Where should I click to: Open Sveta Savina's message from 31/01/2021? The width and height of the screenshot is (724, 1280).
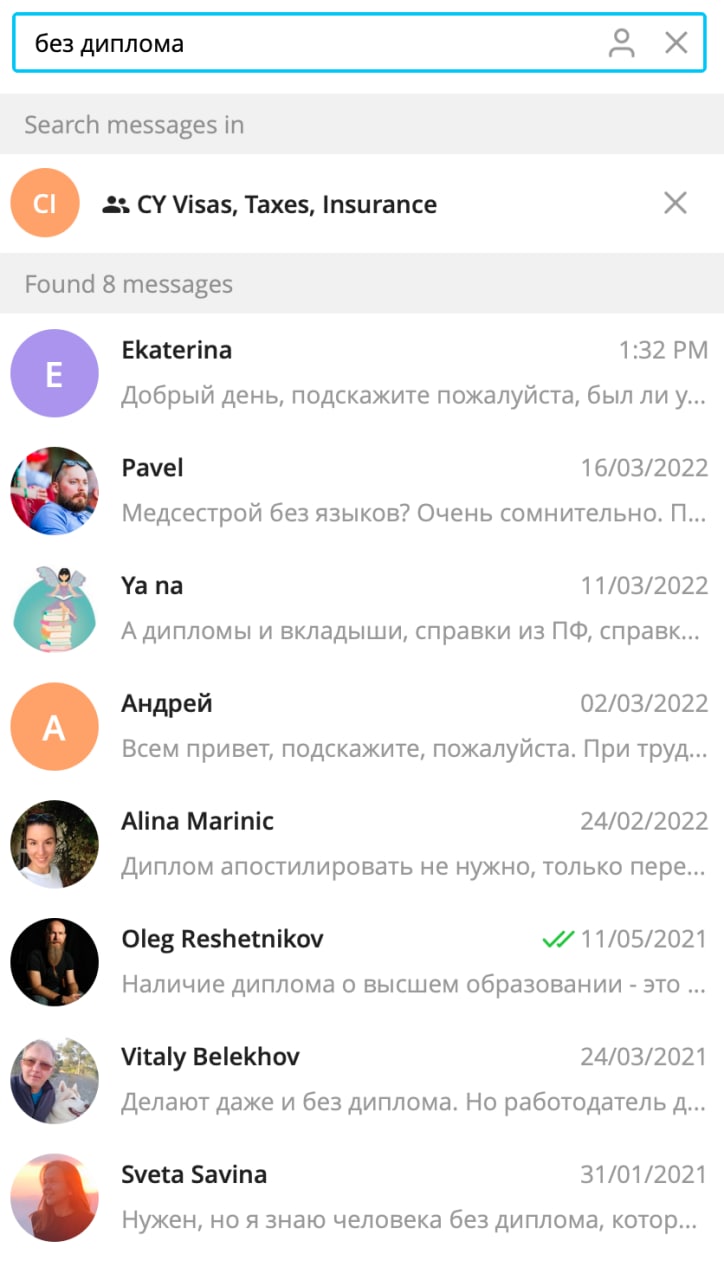click(362, 1199)
